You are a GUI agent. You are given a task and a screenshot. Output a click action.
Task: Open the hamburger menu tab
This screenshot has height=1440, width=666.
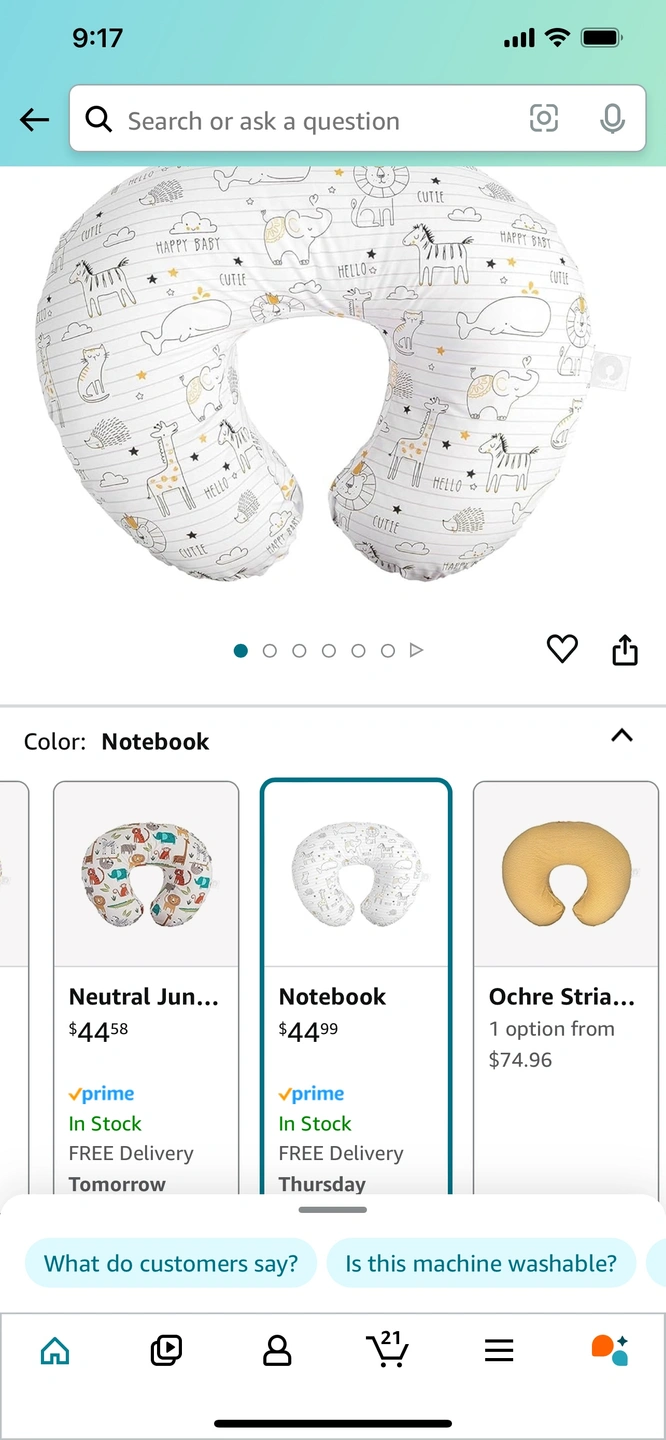coord(499,1351)
